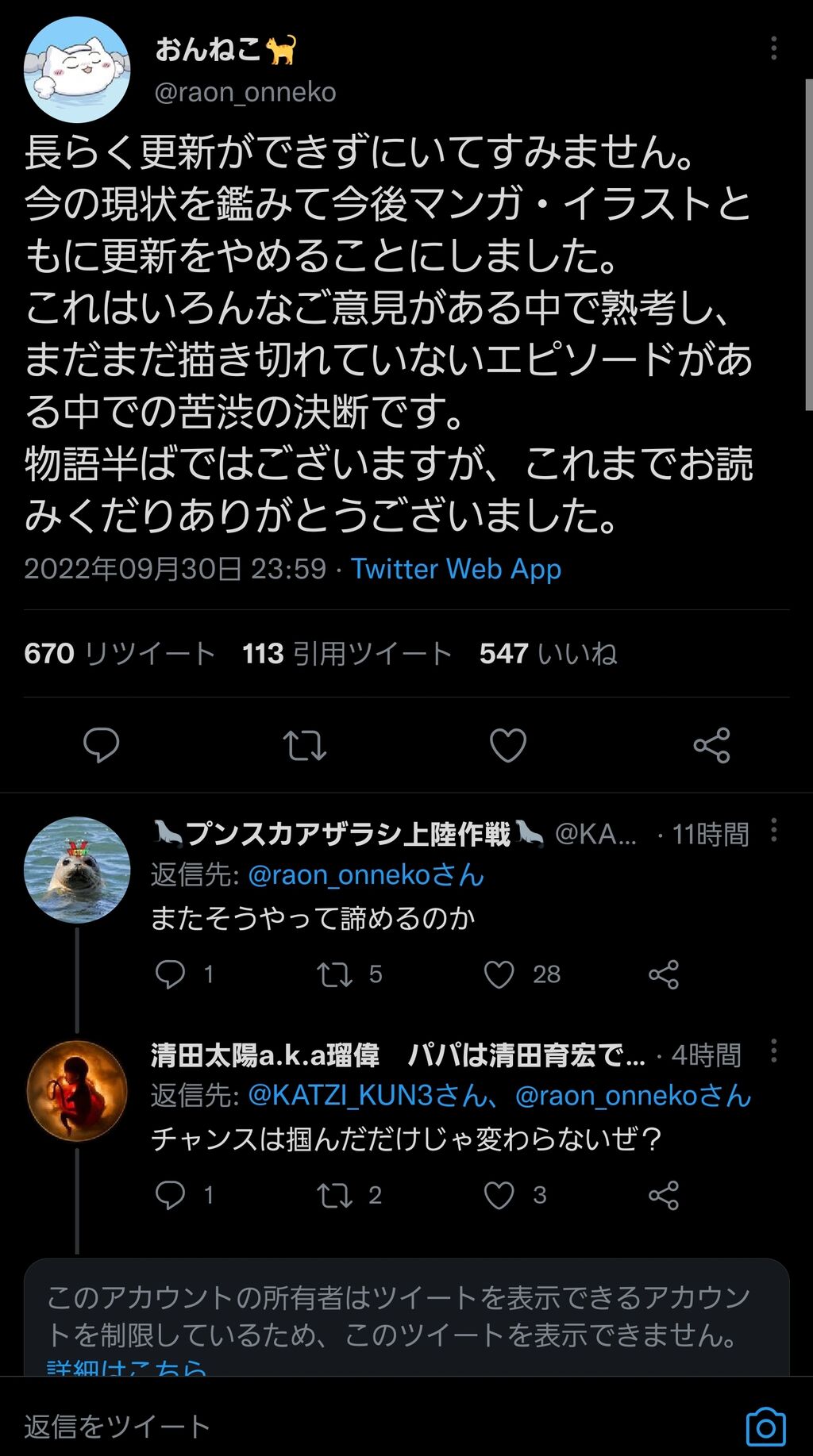Open camera to attach a photo
Viewport: 813px width, 1456px height.
[765, 1427]
